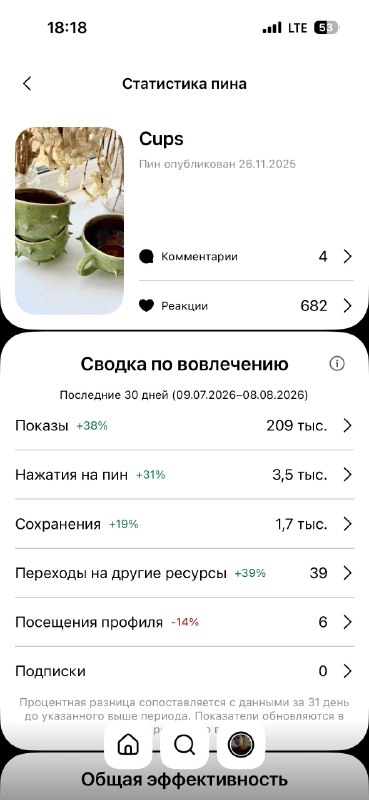Screen dimensions: 369x800
Task: Open the search tab
Action: (184, 745)
